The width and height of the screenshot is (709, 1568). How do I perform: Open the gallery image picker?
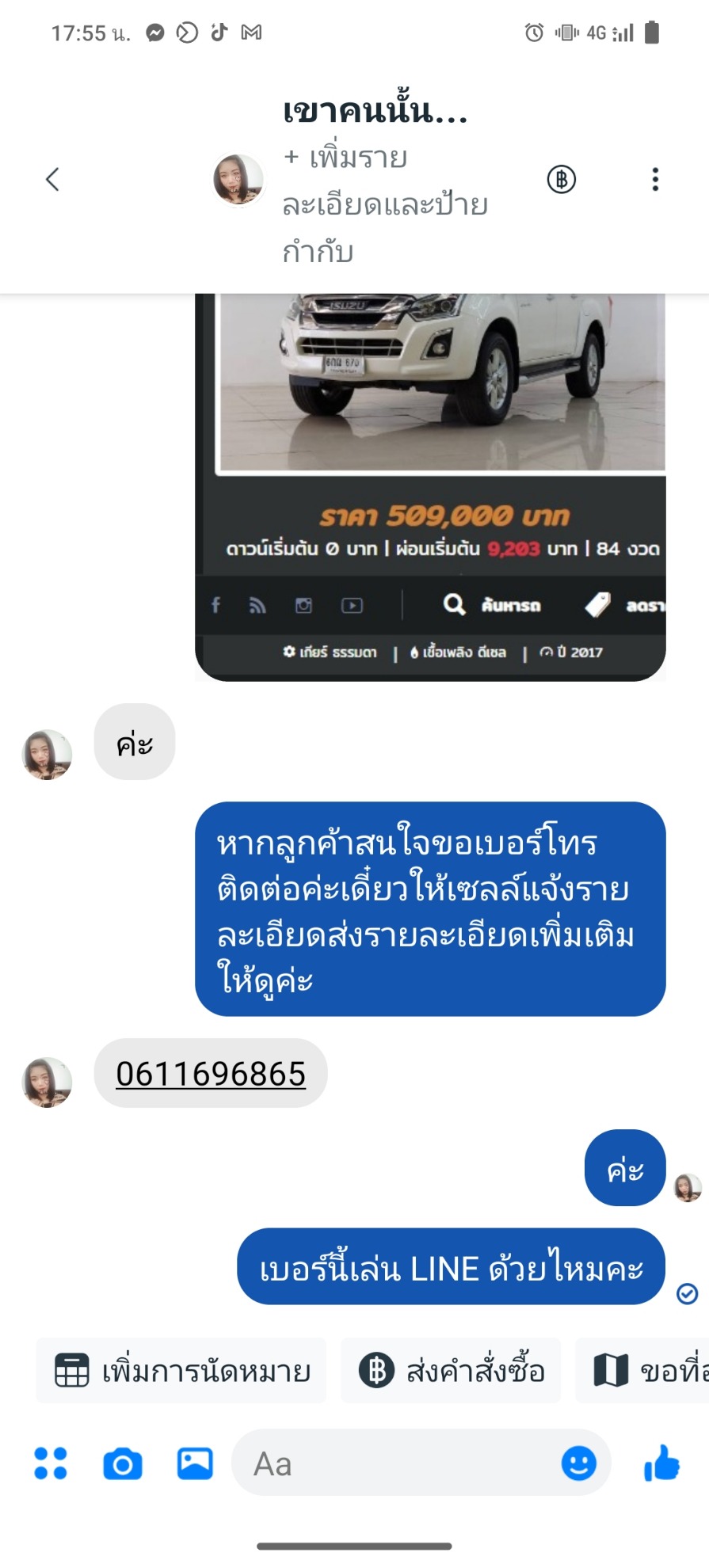[x=195, y=1463]
